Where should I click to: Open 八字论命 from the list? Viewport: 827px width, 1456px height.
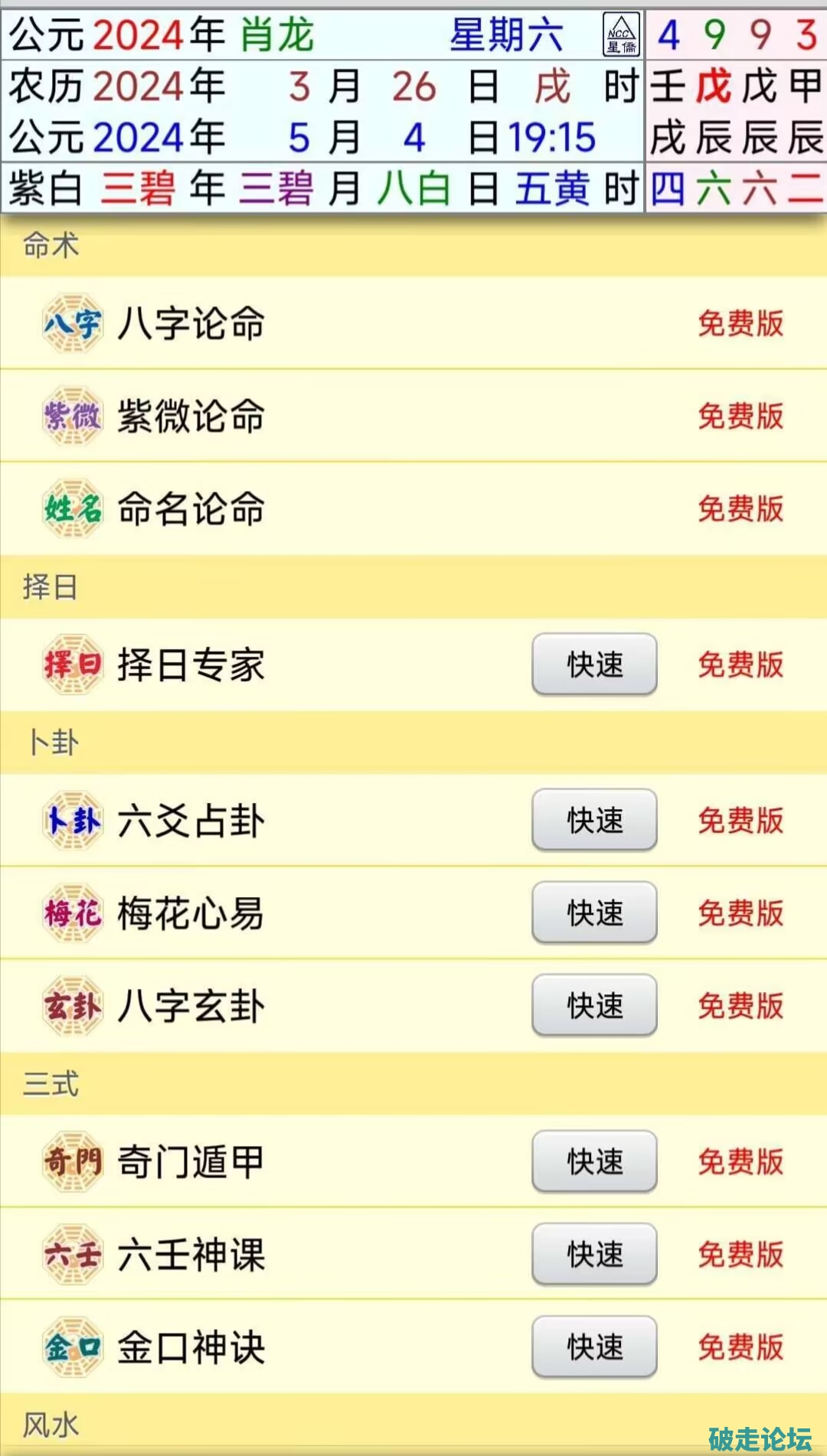pos(191,323)
